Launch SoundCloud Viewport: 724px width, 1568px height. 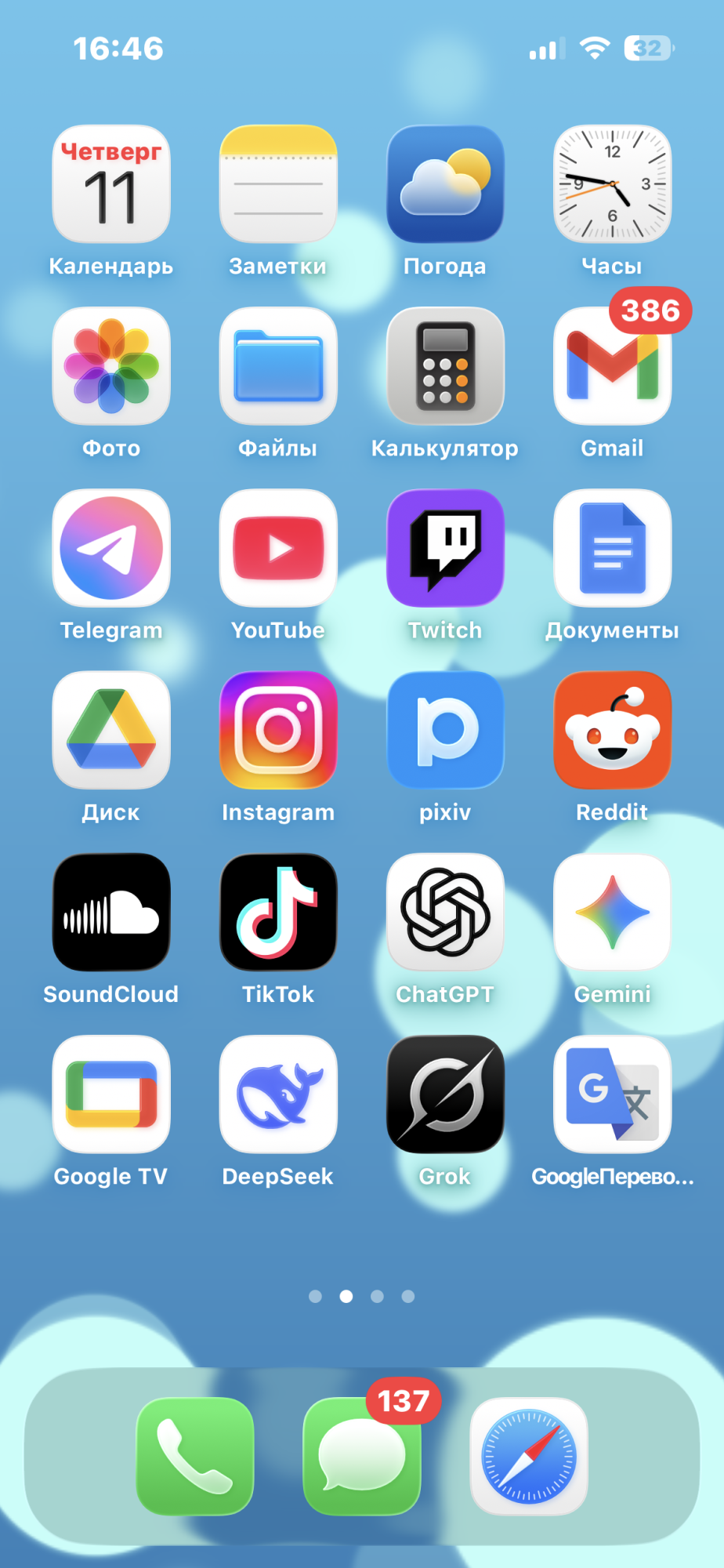(111, 912)
